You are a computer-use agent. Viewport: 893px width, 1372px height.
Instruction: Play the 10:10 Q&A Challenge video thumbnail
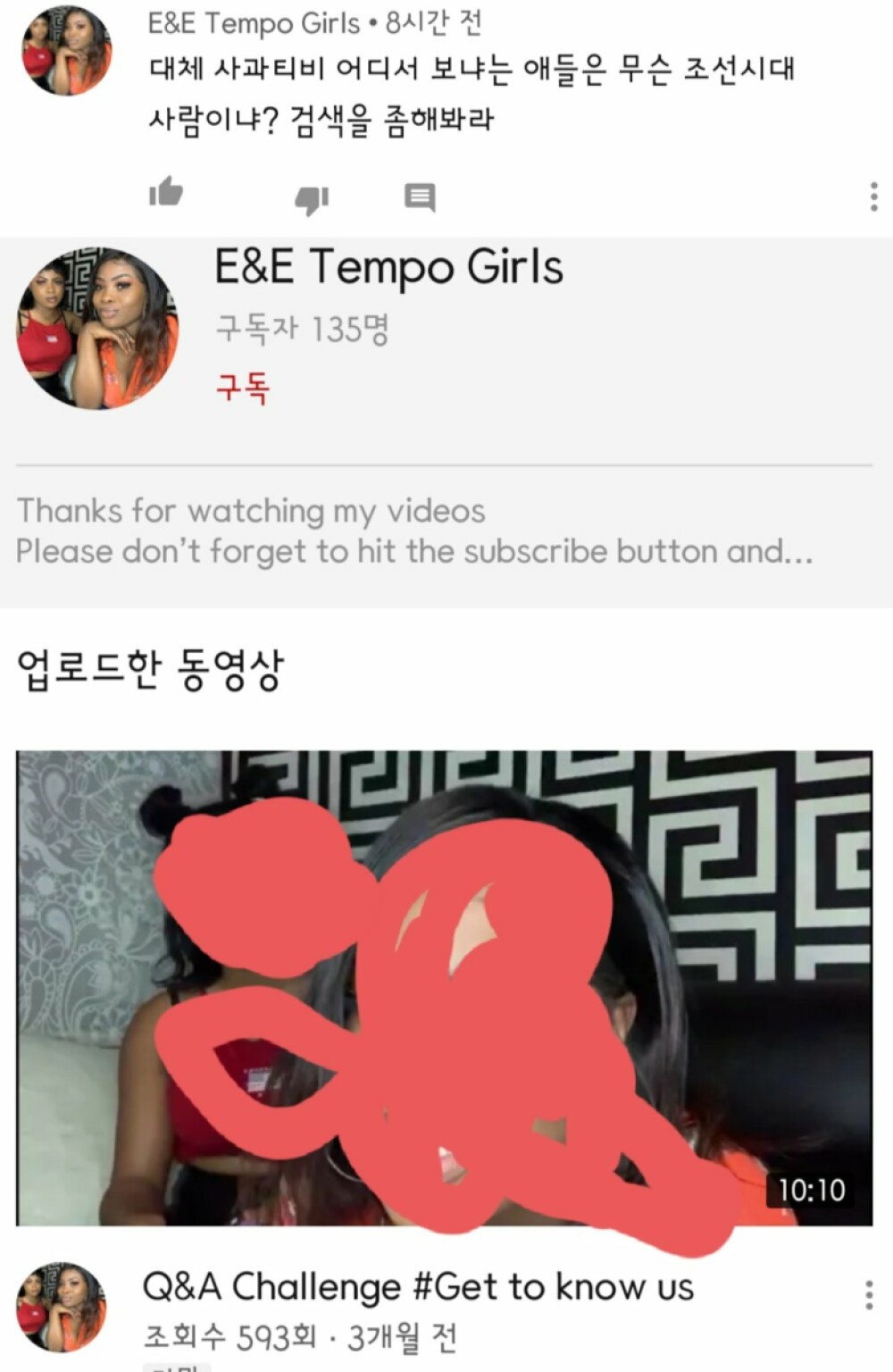point(444,987)
